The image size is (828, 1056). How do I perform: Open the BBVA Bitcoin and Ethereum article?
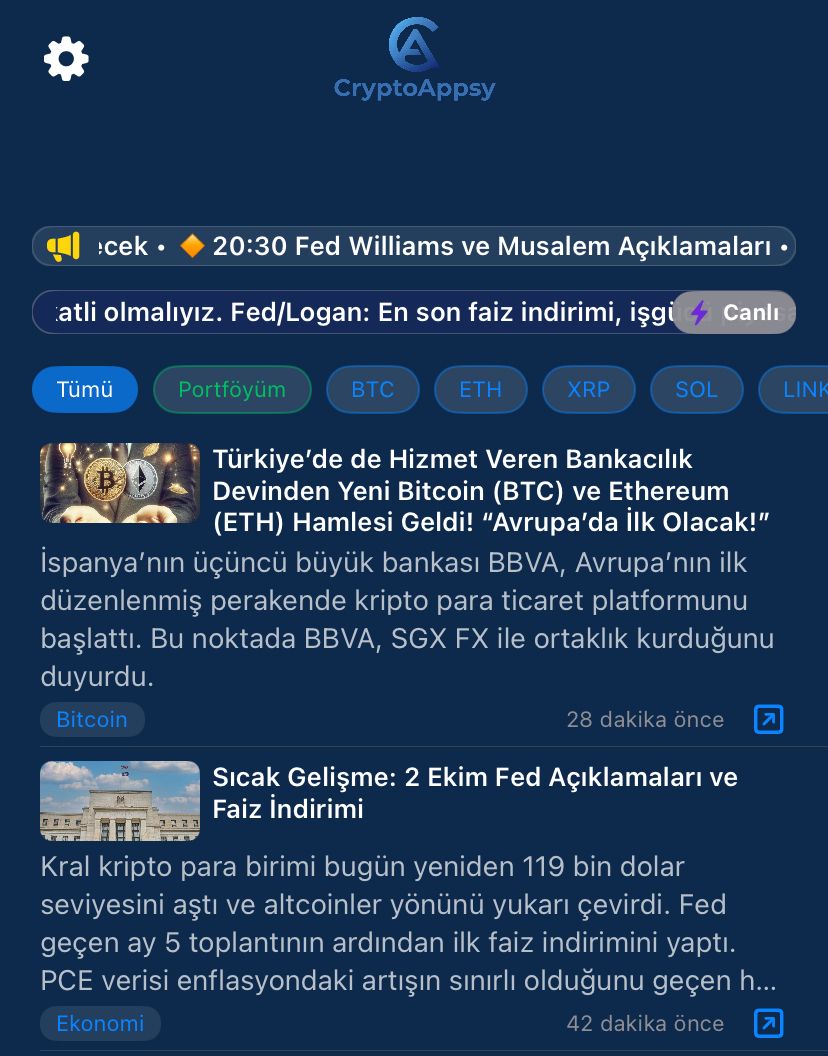489,491
